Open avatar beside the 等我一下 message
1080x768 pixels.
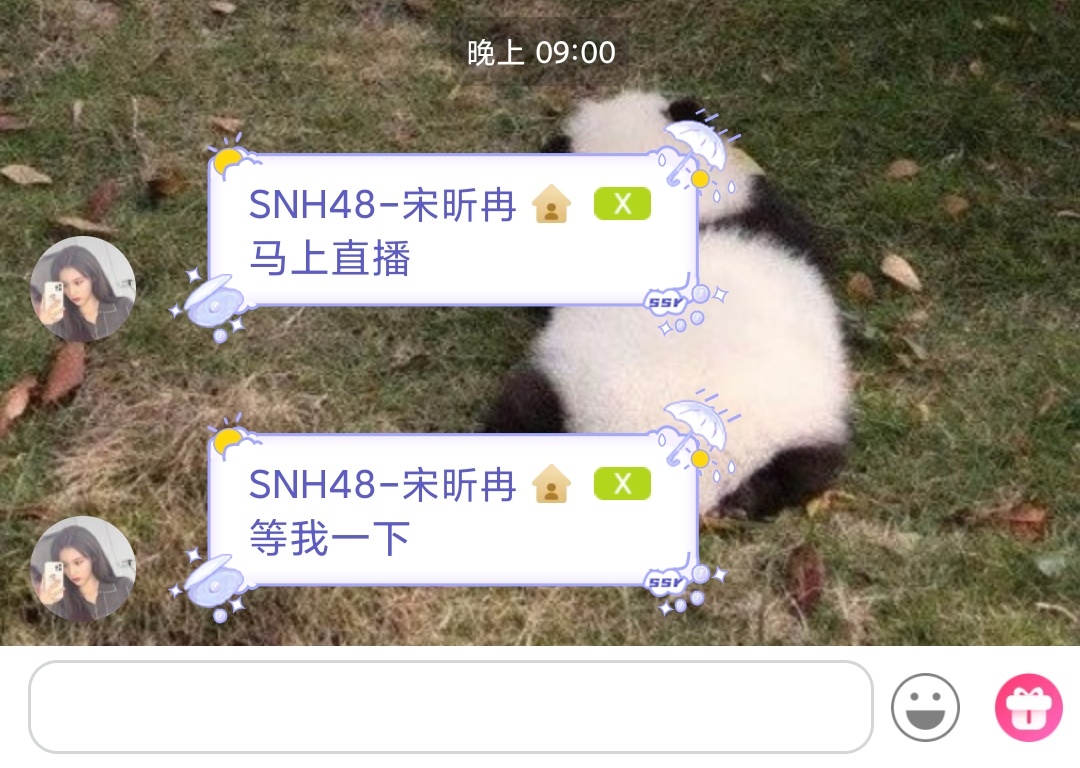click(x=83, y=568)
